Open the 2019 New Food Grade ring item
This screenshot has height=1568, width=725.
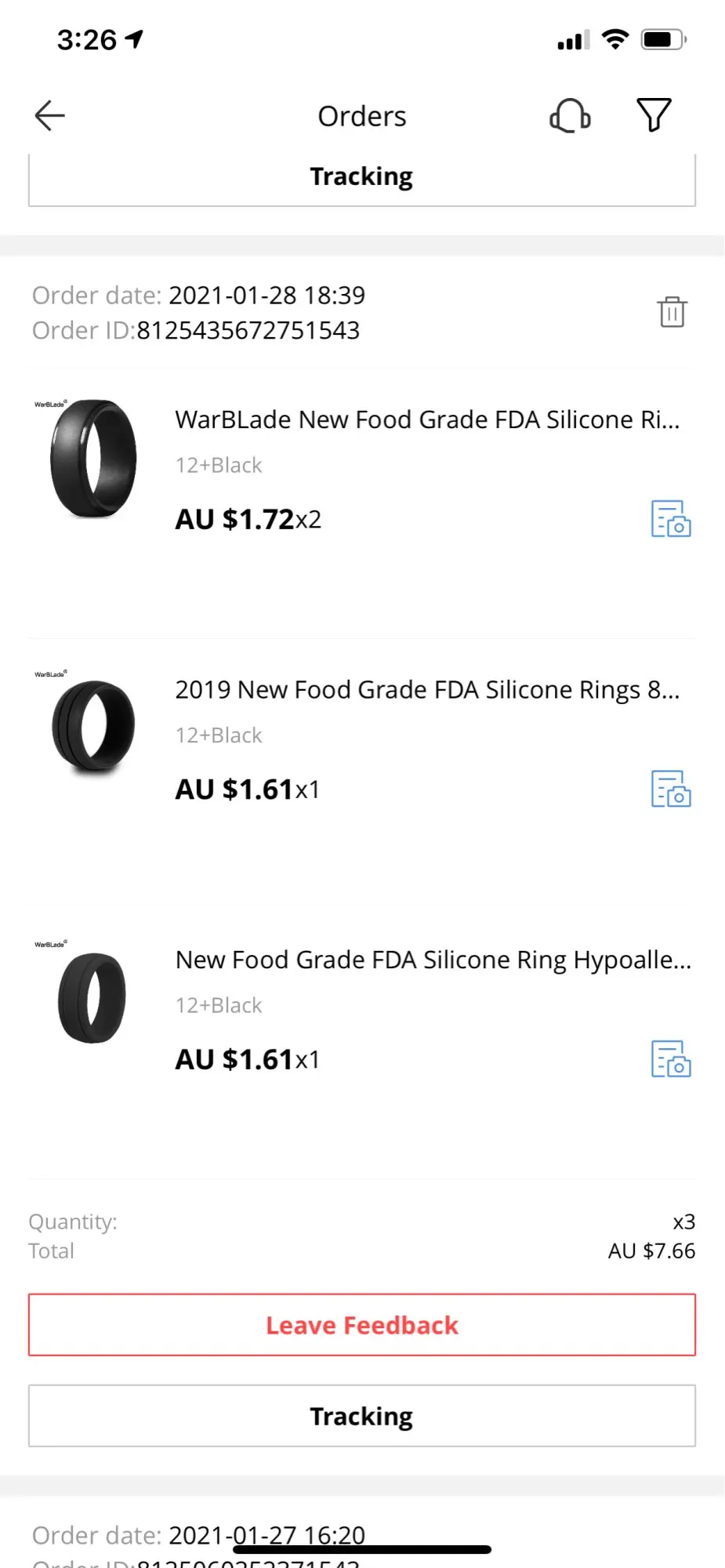427,690
